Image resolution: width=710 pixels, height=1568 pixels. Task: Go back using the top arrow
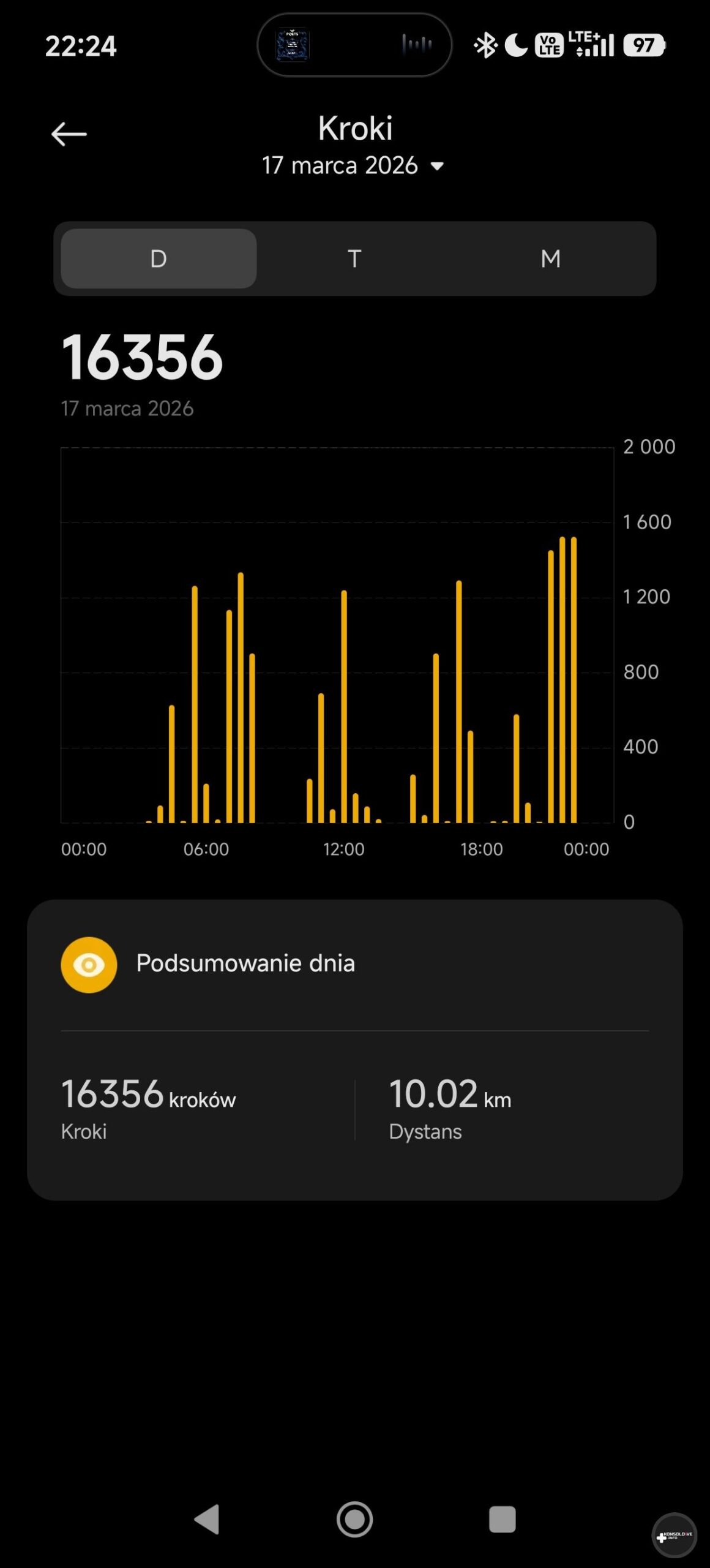coord(69,134)
